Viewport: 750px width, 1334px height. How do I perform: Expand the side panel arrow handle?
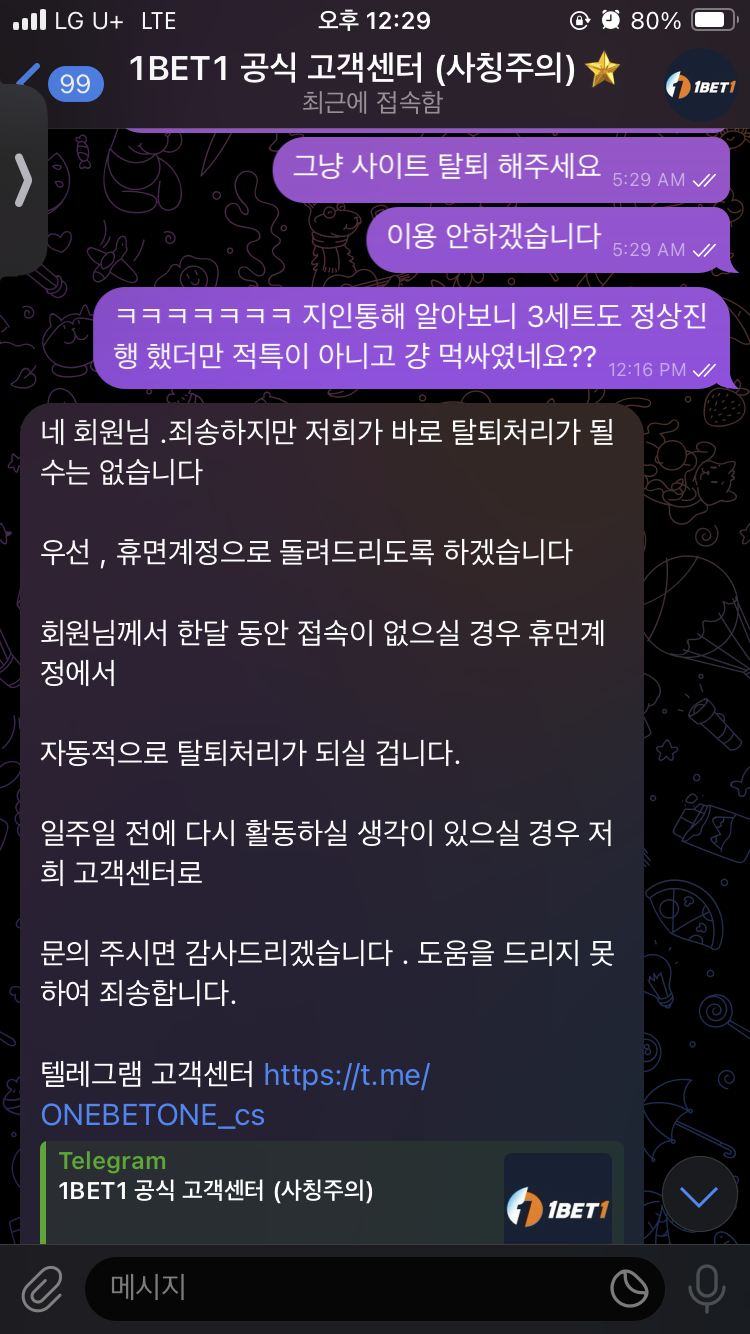tap(24, 182)
